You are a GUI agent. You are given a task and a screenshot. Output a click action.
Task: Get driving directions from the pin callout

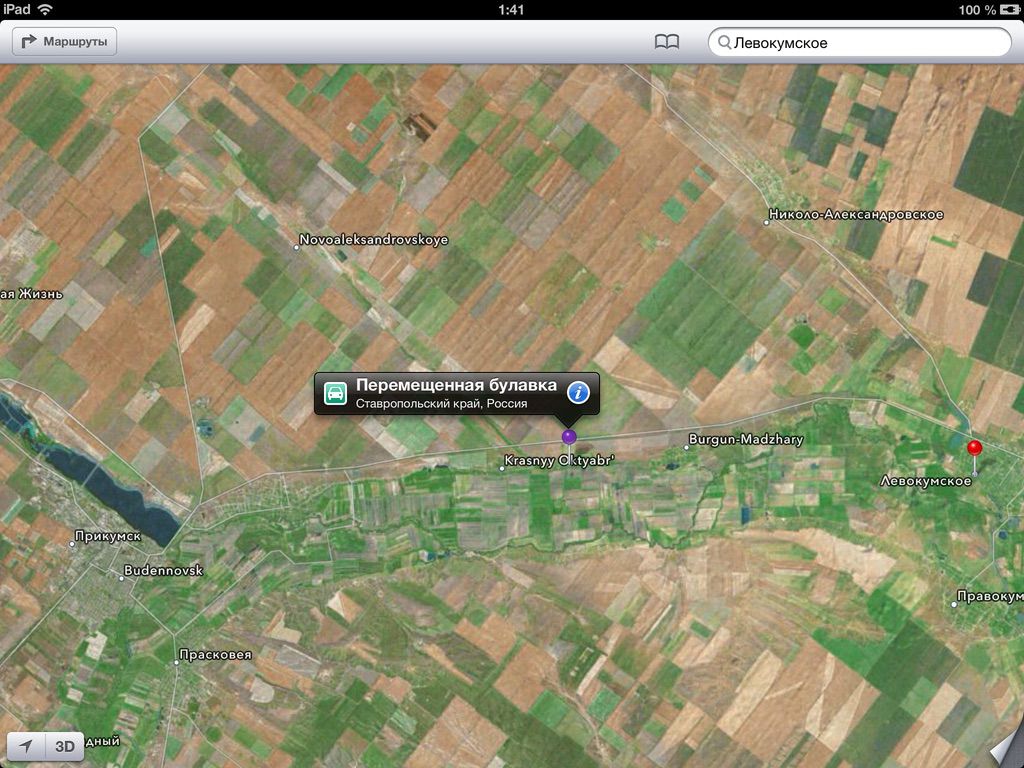point(337,393)
